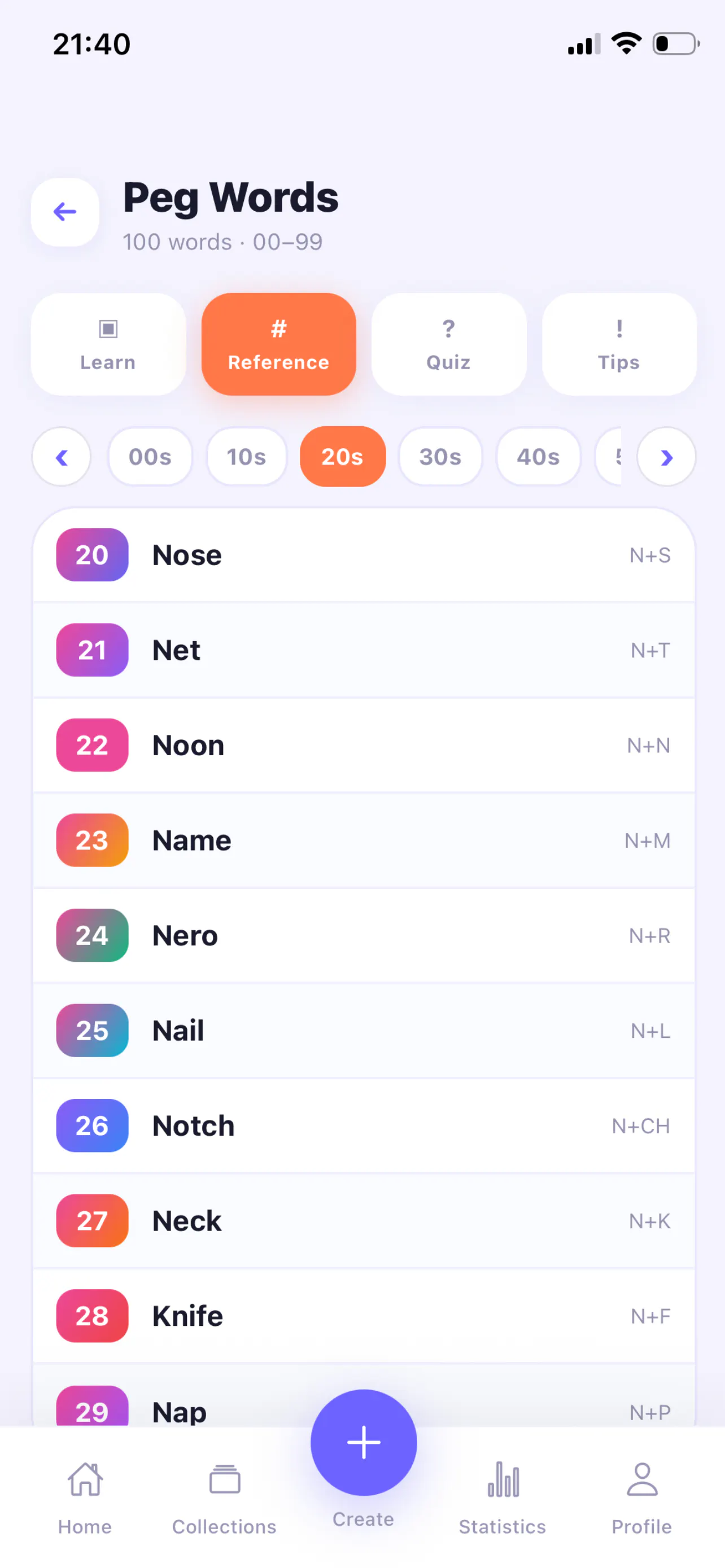Select the 10s range chip
This screenshot has height=1568, width=725.
pos(247,457)
